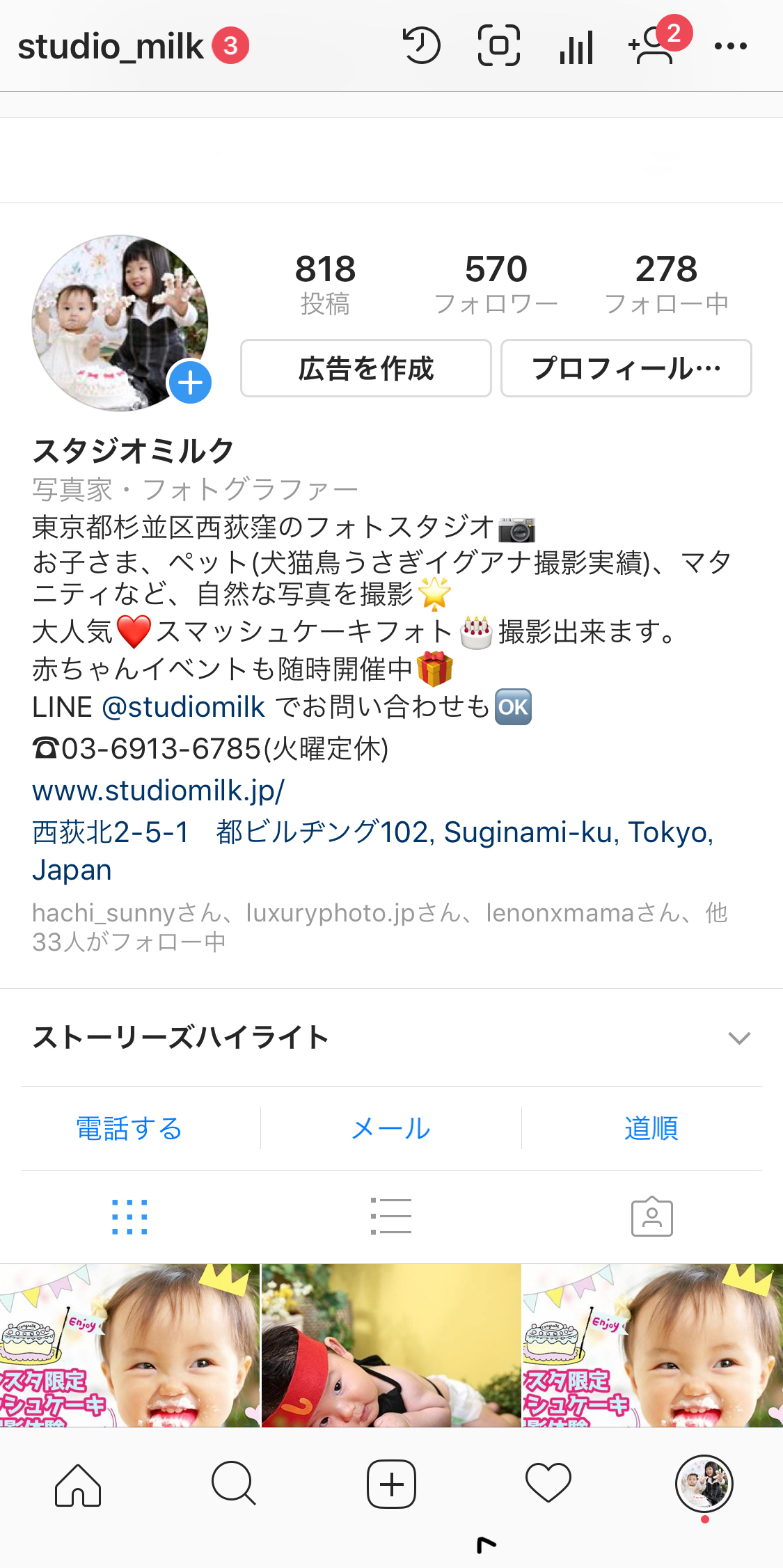Image resolution: width=783 pixels, height=1568 pixels.
Task: Tap 電話する to call
Action: pos(129,1128)
